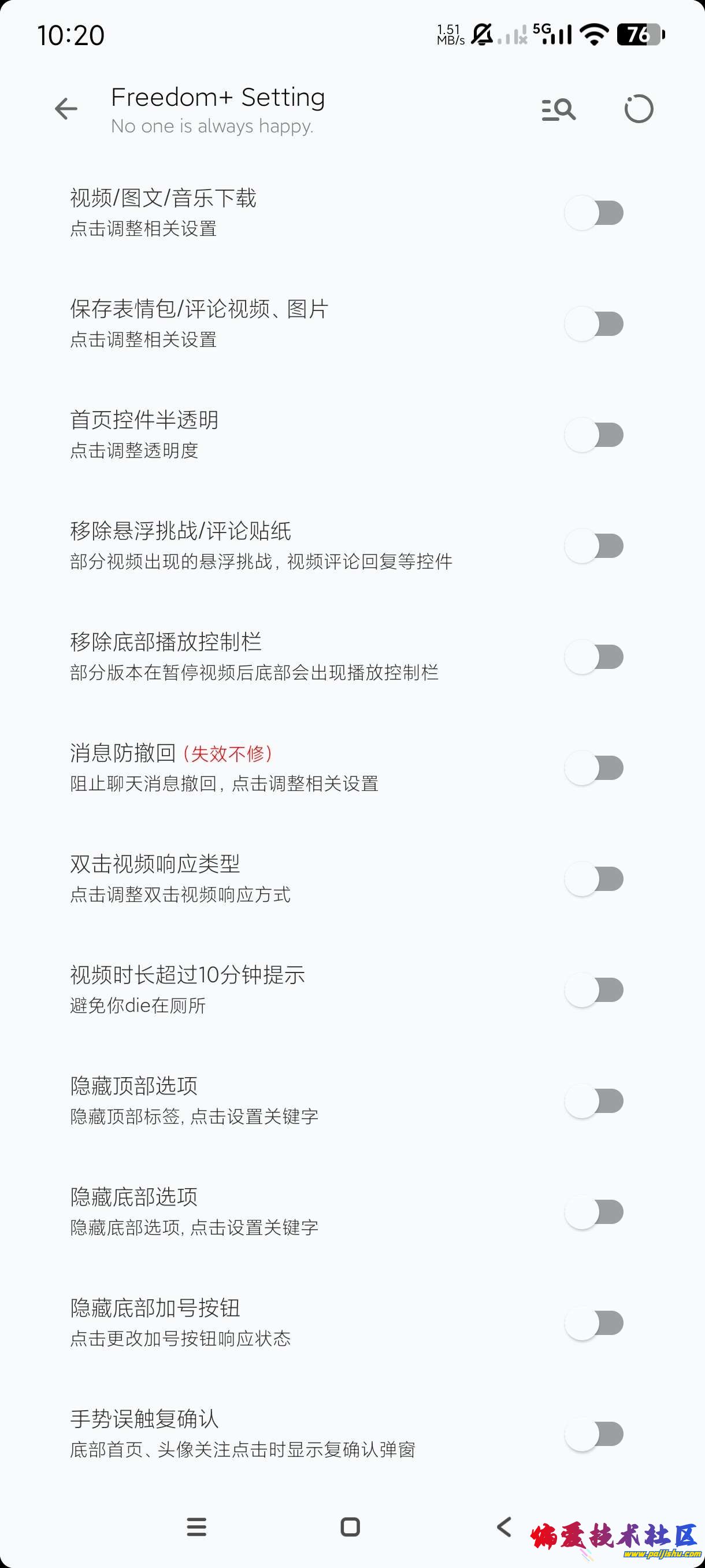The width and height of the screenshot is (705, 1568).
Task: Enable 移除悬浮挑战/评论贴纸 switch
Action: (594, 546)
